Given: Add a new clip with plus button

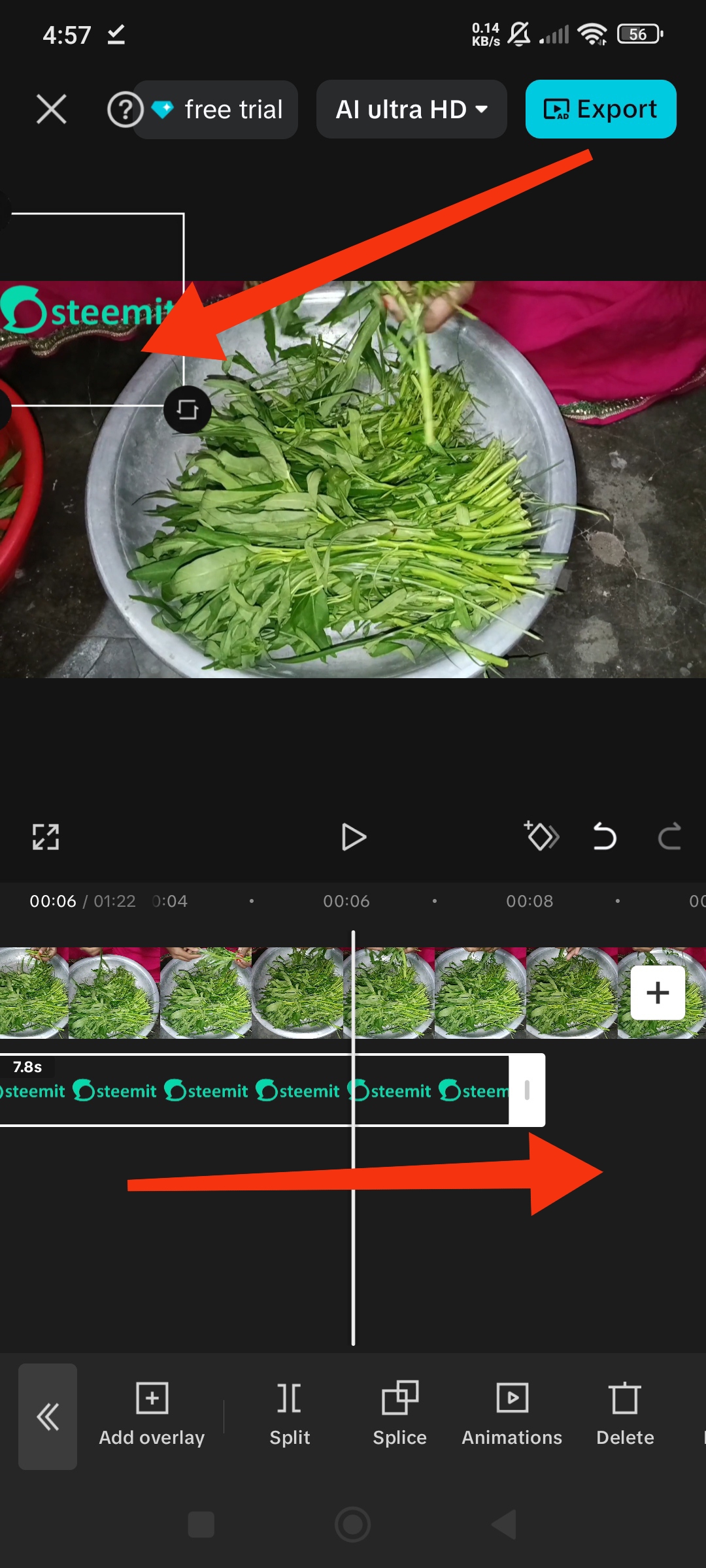Looking at the screenshot, I should (658, 993).
